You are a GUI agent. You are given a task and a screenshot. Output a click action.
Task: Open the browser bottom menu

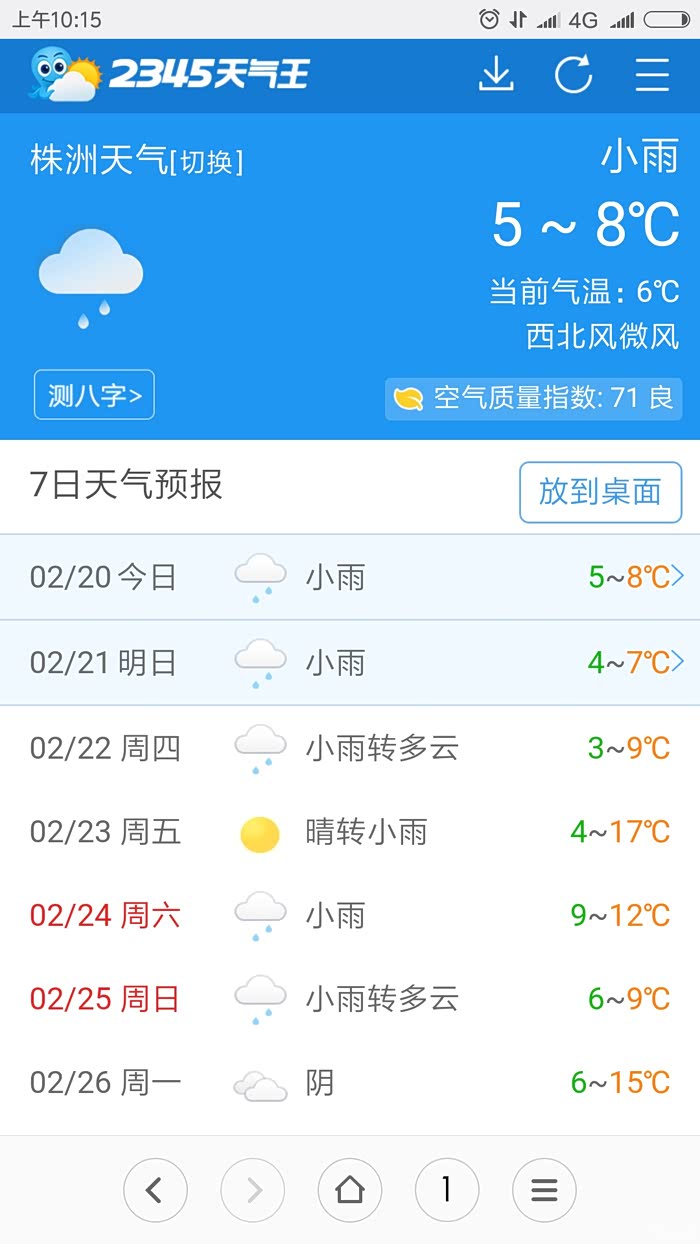pos(543,1189)
